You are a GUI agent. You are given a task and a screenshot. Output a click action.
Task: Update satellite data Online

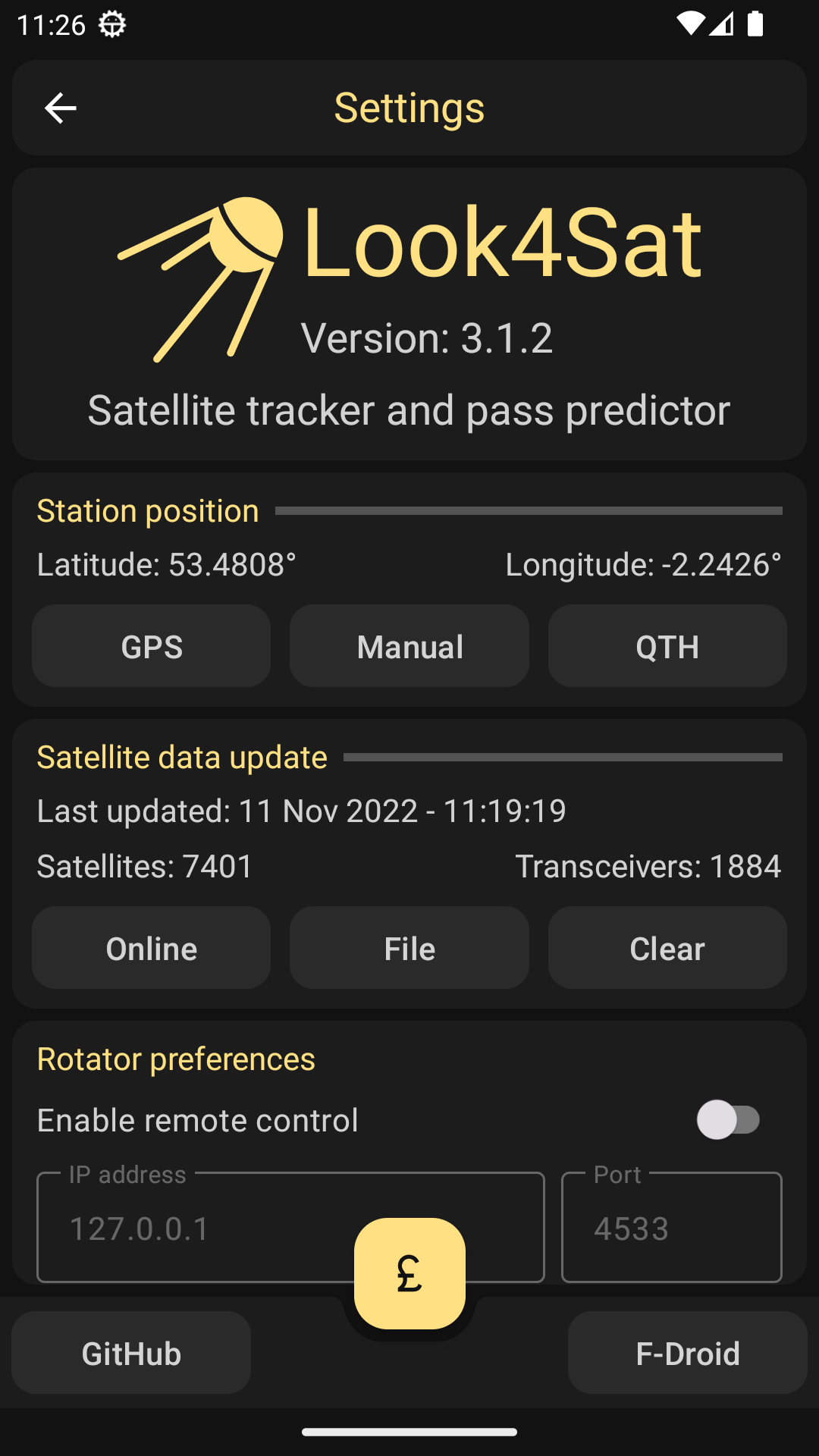150,948
